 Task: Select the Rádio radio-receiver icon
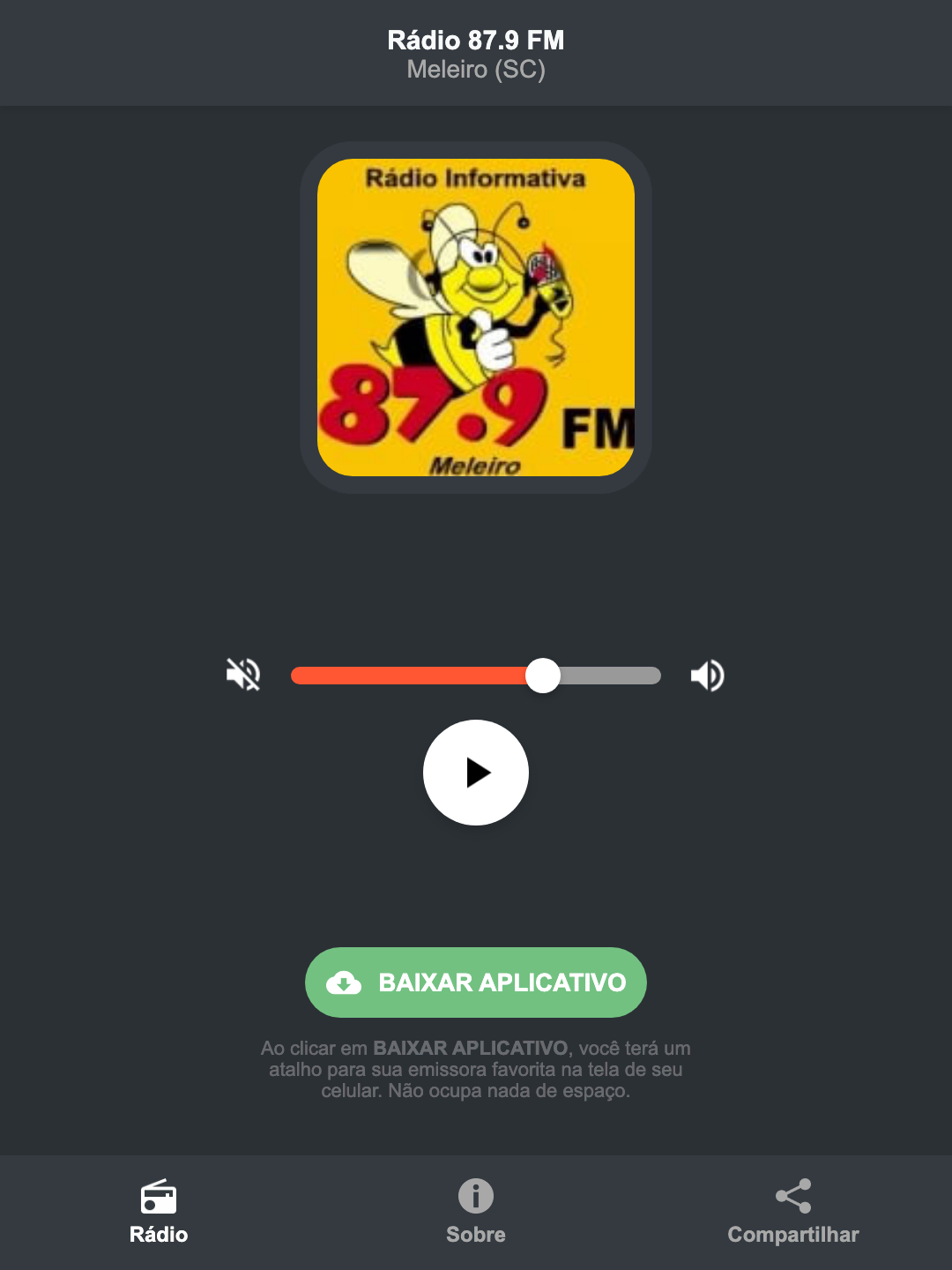click(x=159, y=1199)
